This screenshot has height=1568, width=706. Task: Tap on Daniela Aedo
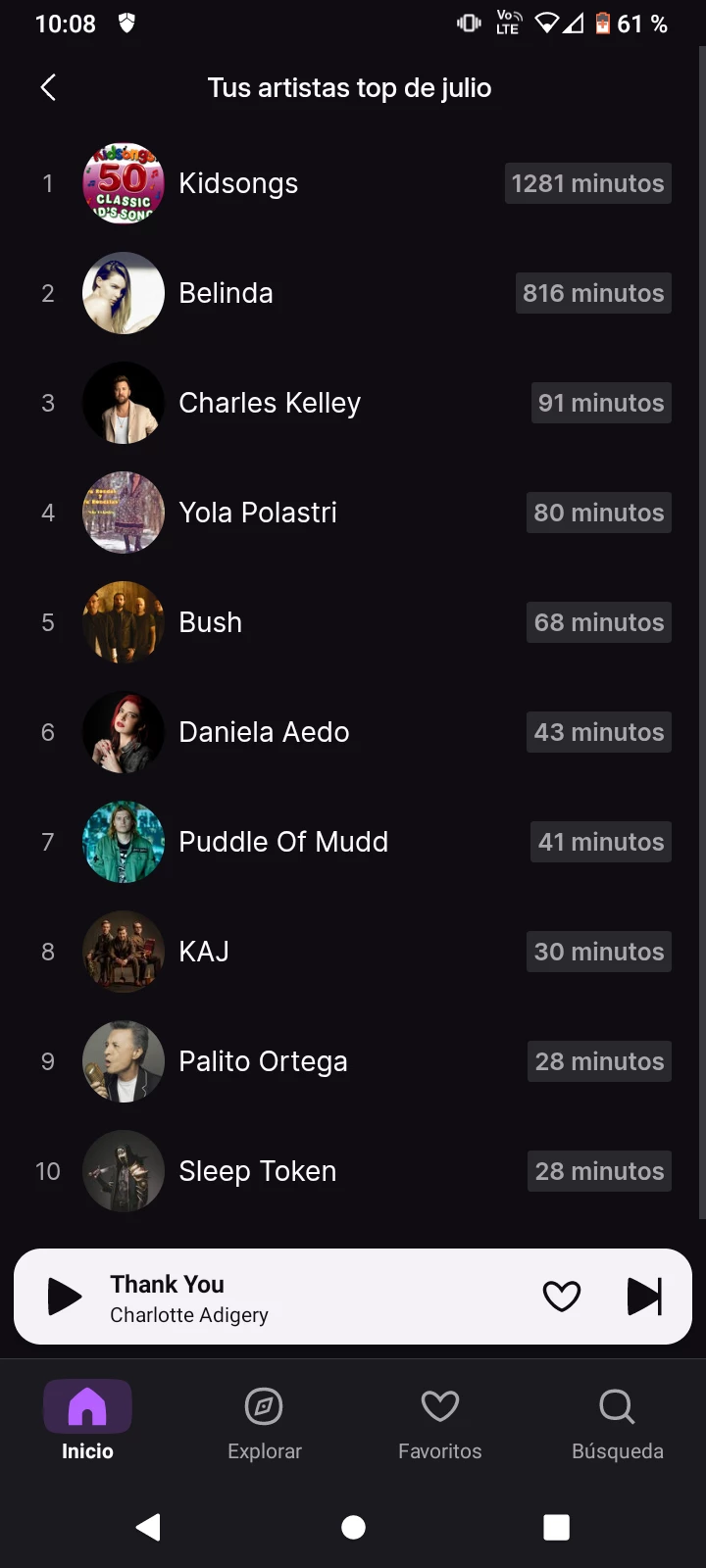pos(264,732)
